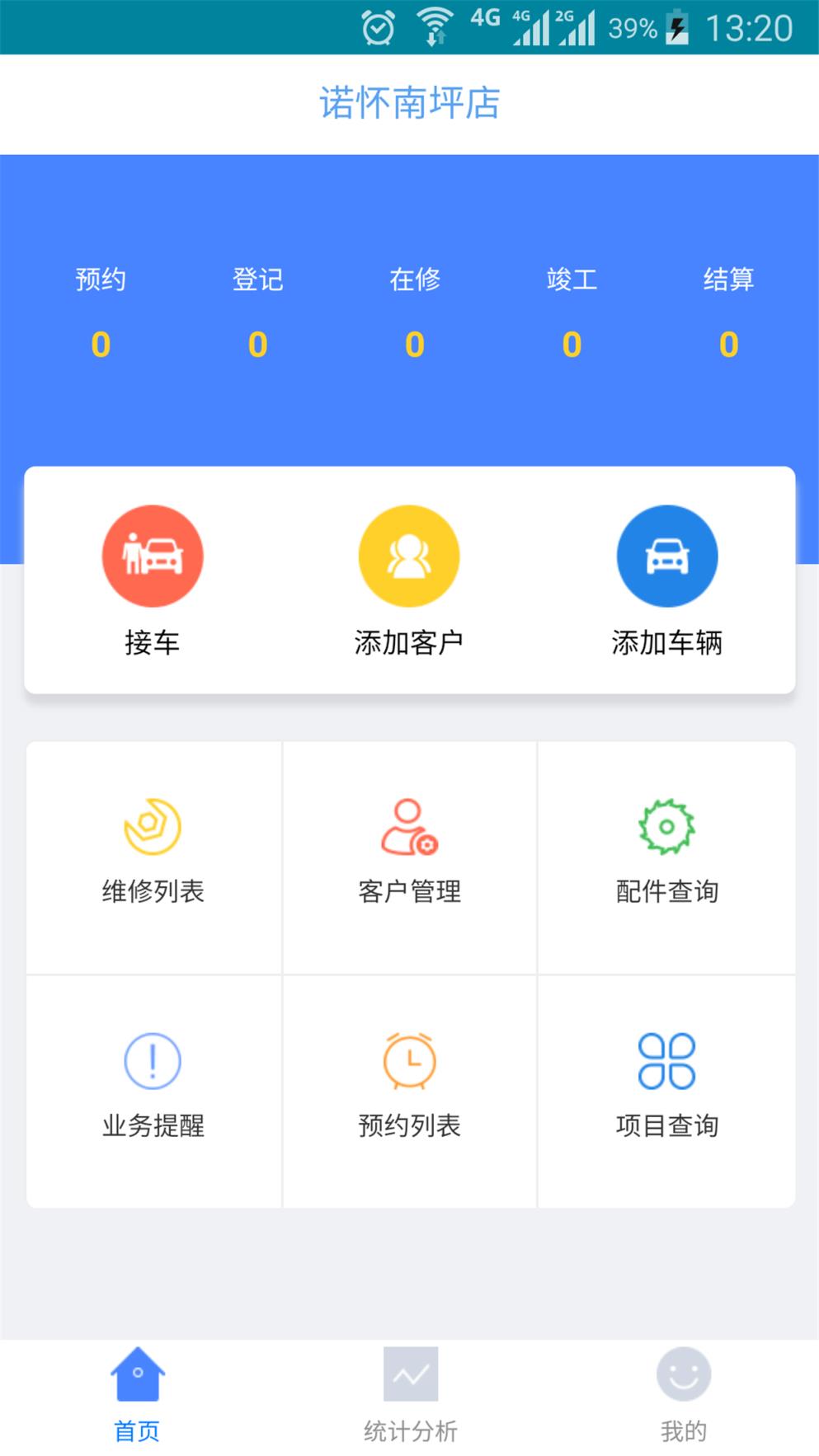Tap the store title 诺怀南坪店
819x1456 pixels.
[409, 104]
